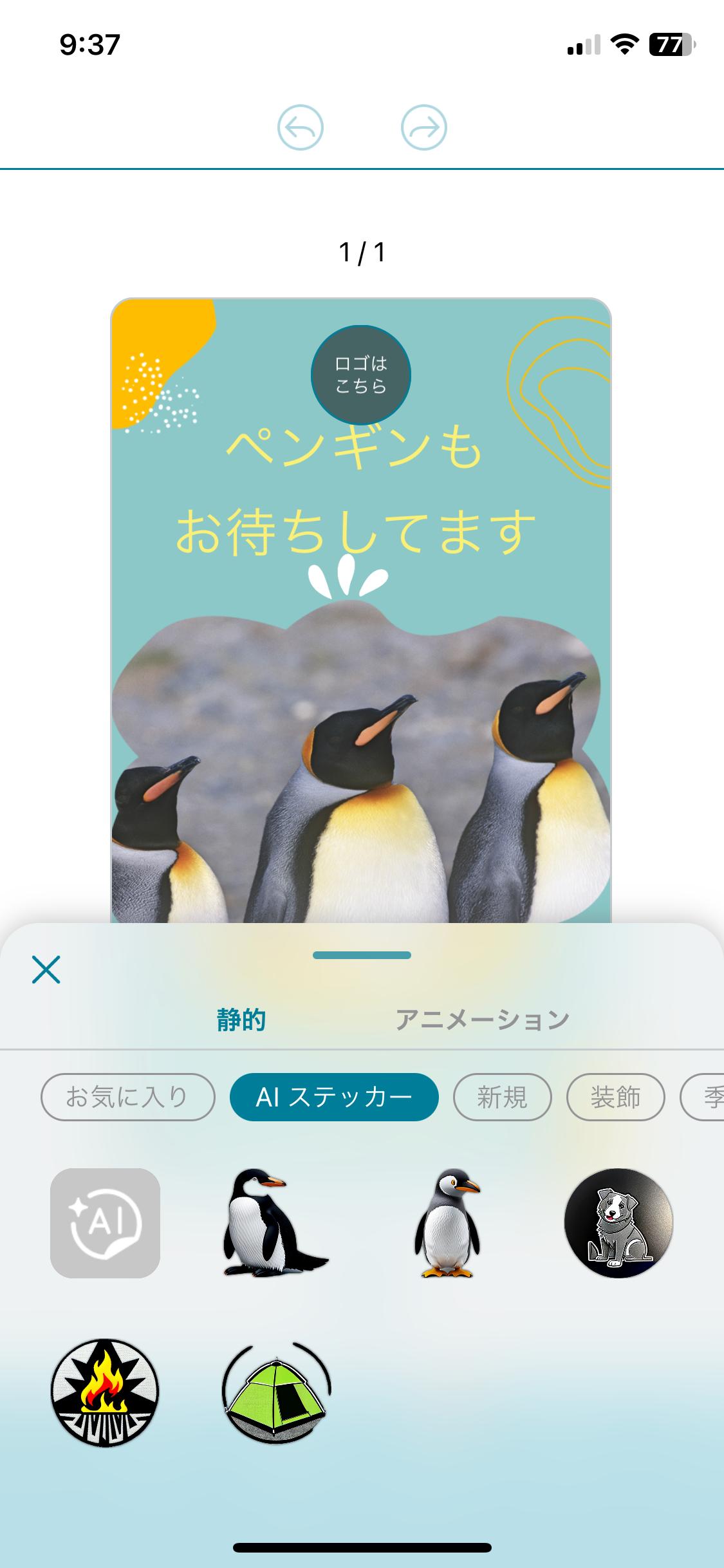Add the dog badge sticker
The height and width of the screenshot is (1568, 724).
[x=618, y=1223]
